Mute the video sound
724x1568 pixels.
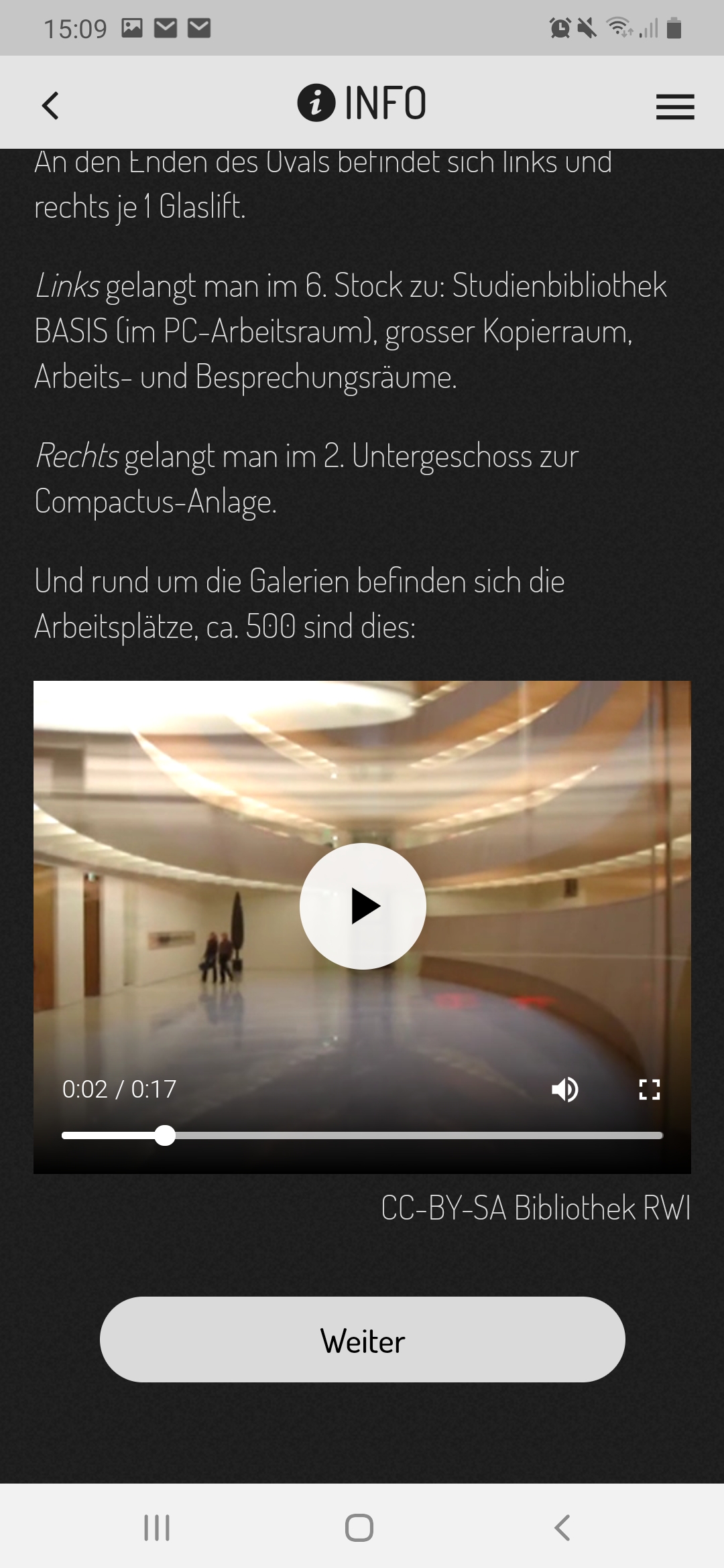tap(564, 1090)
